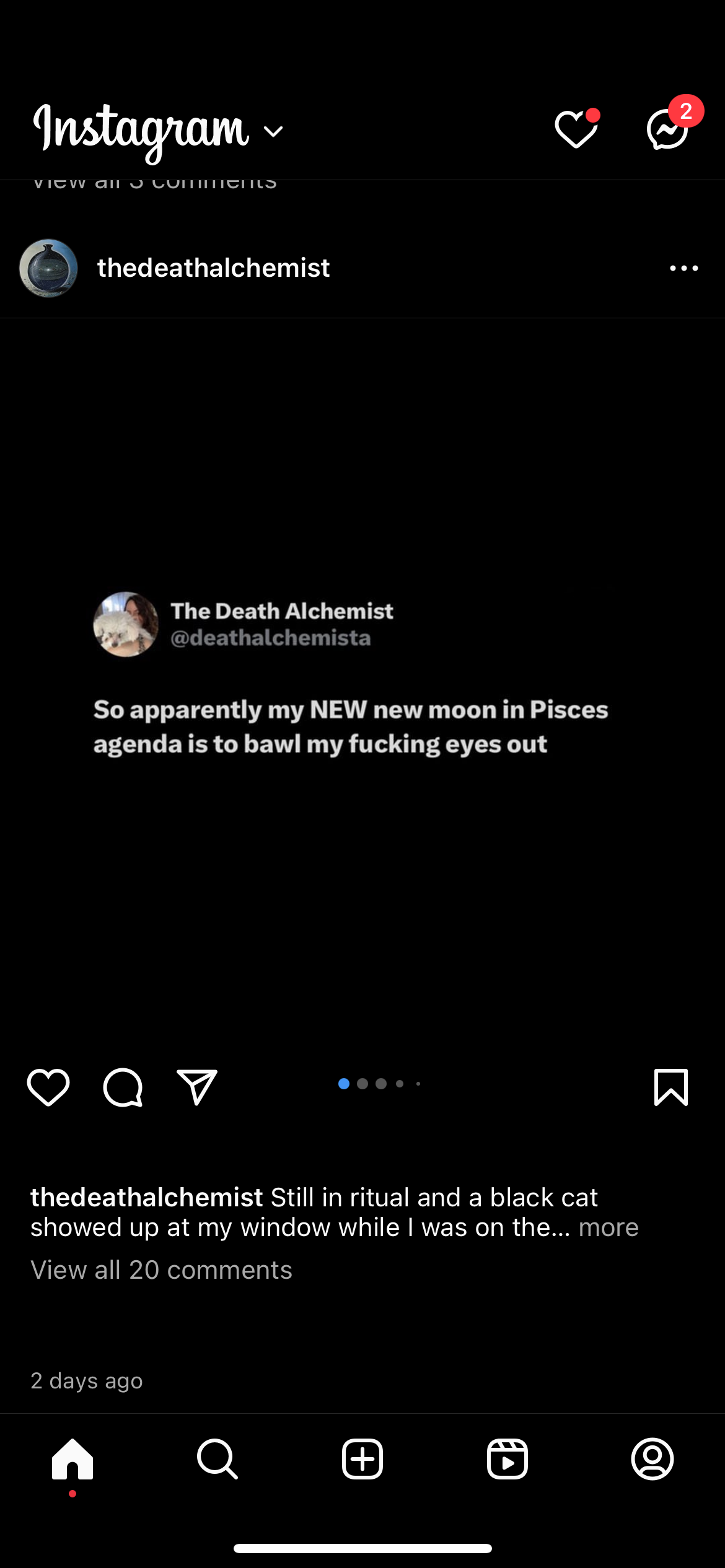Image resolution: width=725 pixels, height=1568 pixels.
Task: Open the post's three-dot options menu
Action: click(x=683, y=268)
